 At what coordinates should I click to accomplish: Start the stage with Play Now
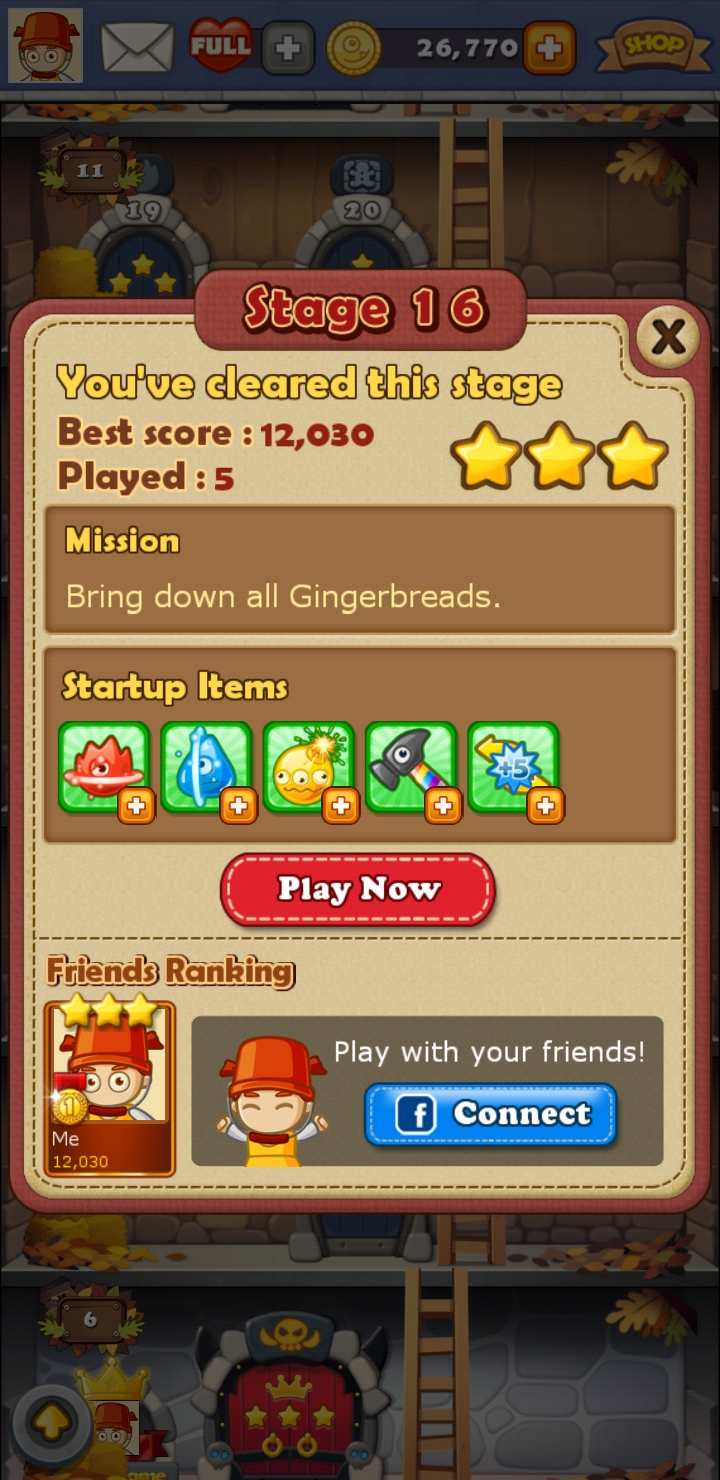point(358,889)
